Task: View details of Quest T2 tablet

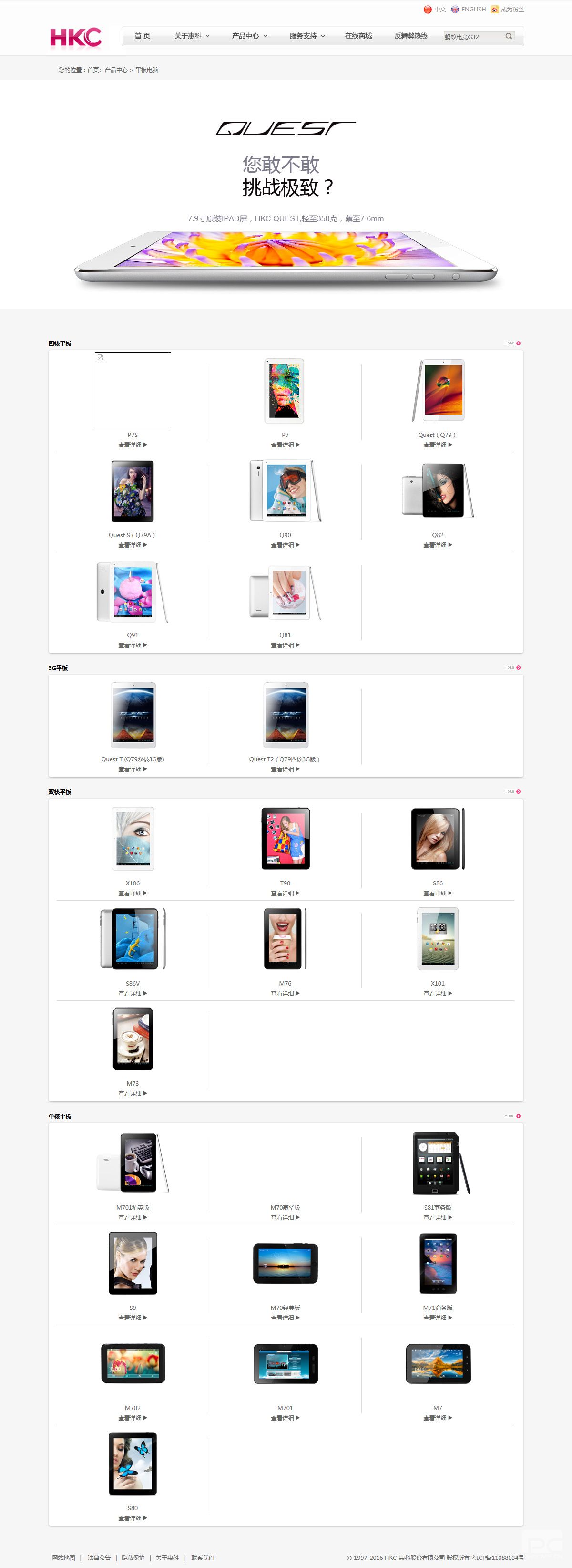Action: coord(285,769)
